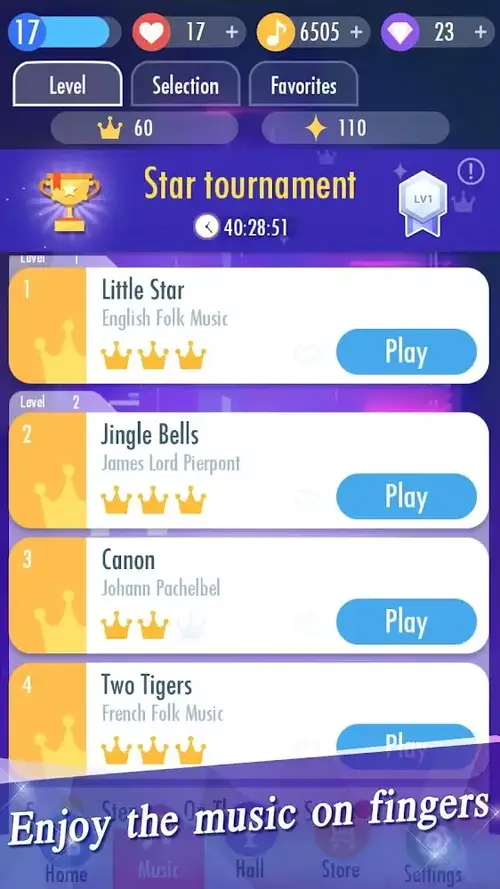This screenshot has width=500, height=889.
Task: Start playing Canon by Pachelbel
Action: [406, 622]
